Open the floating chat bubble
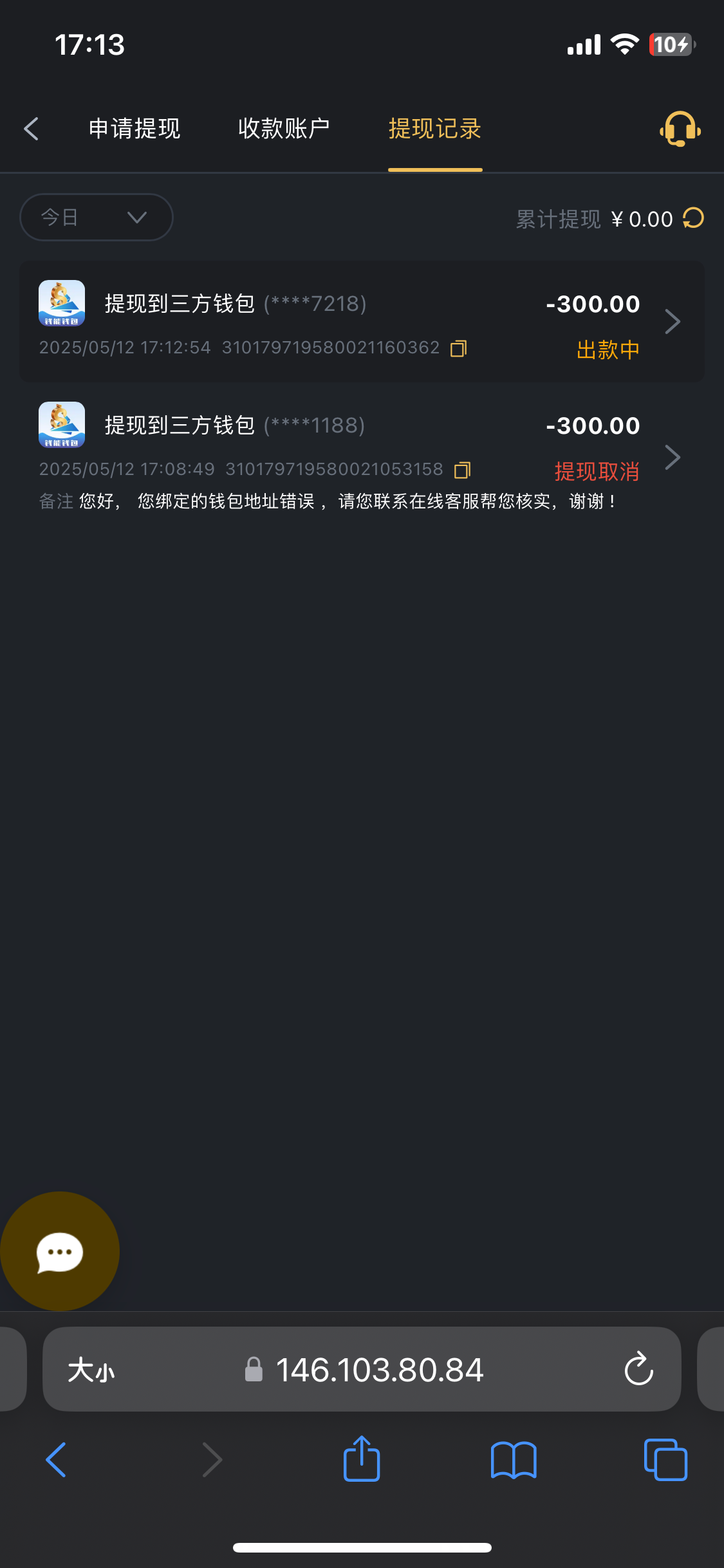The image size is (724, 1568). point(60,1252)
